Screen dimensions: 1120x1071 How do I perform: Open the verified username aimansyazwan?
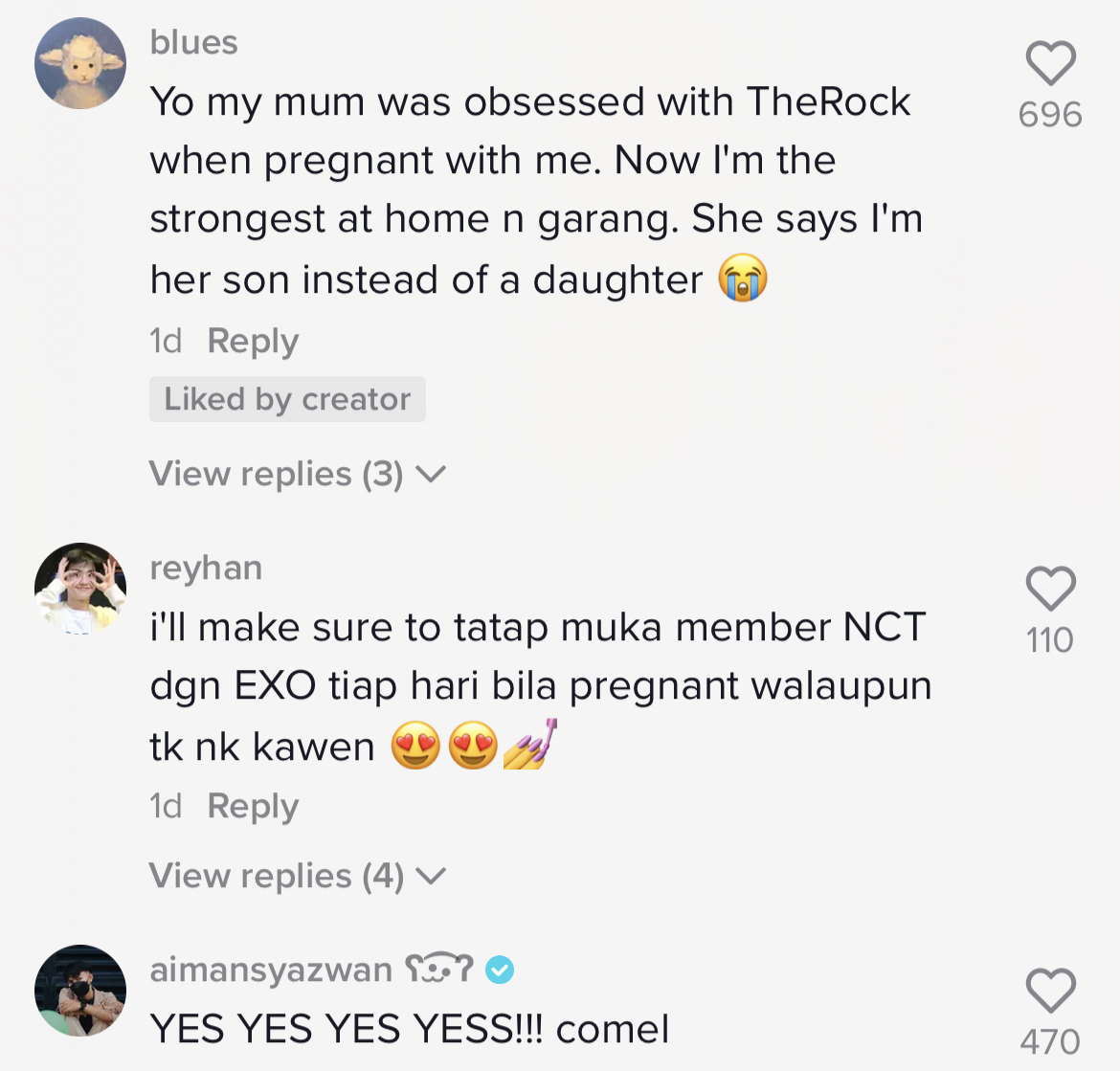(x=271, y=970)
